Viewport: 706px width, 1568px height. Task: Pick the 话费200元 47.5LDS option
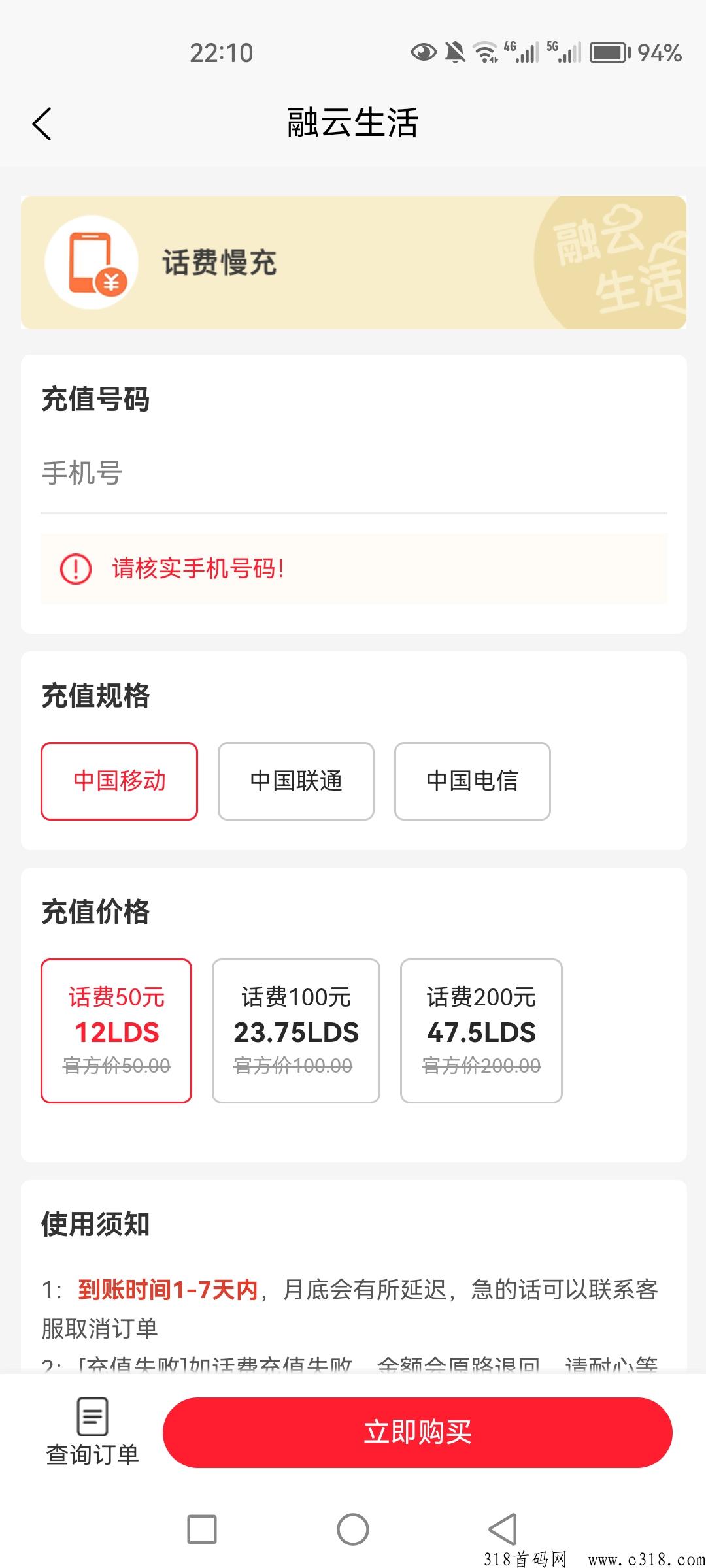[x=481, y=1030]
